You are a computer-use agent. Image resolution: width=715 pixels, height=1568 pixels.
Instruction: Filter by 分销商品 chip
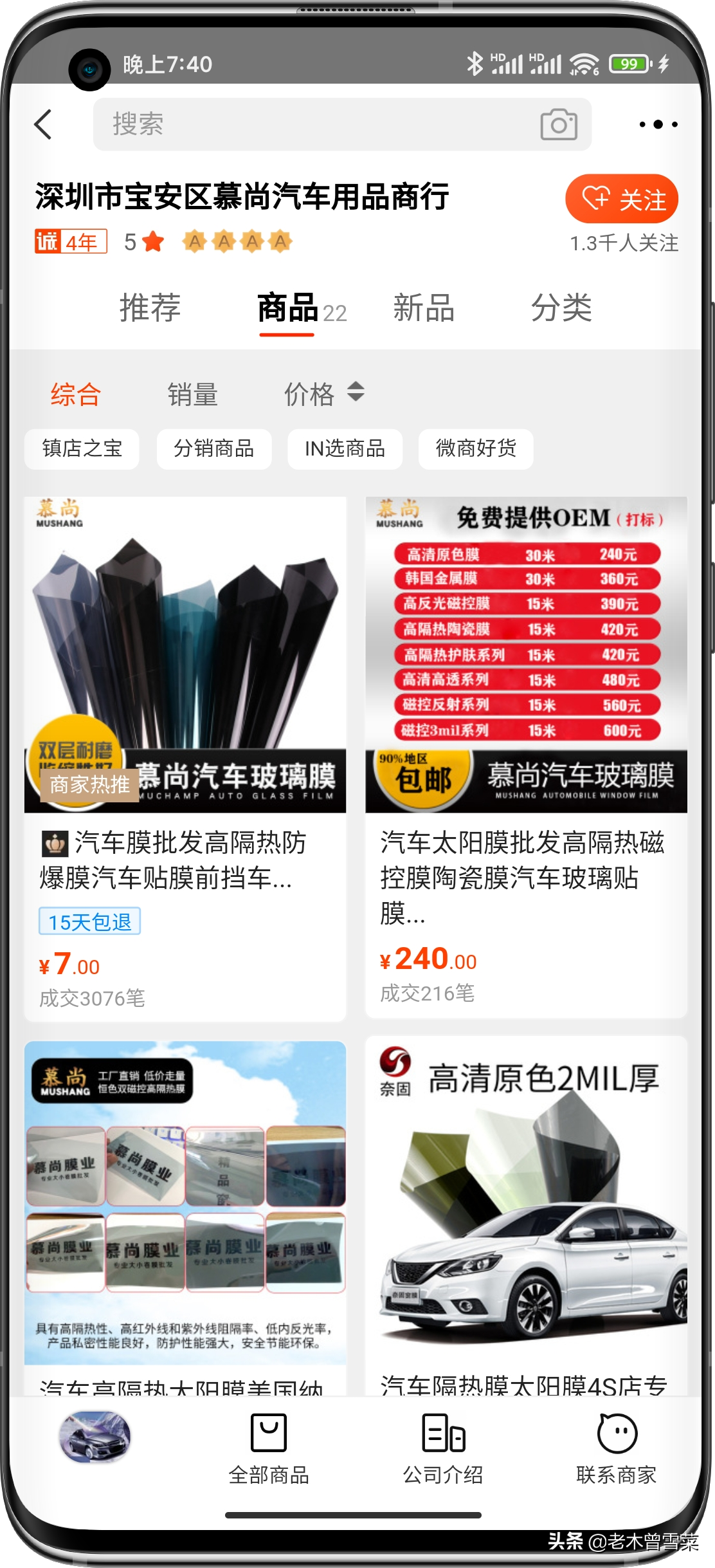click(x=213, y=448)
